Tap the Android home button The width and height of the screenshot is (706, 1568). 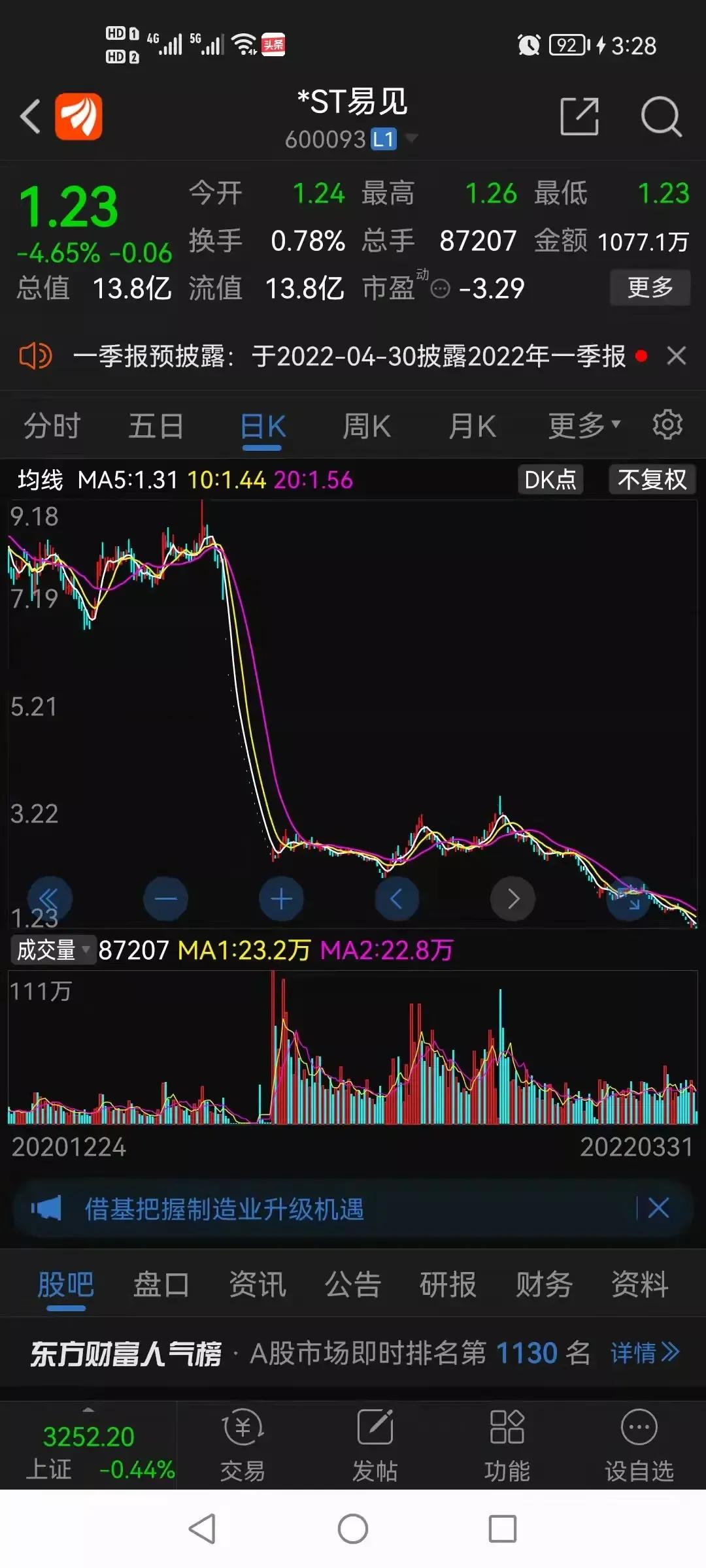click(x=353, y=1529)
